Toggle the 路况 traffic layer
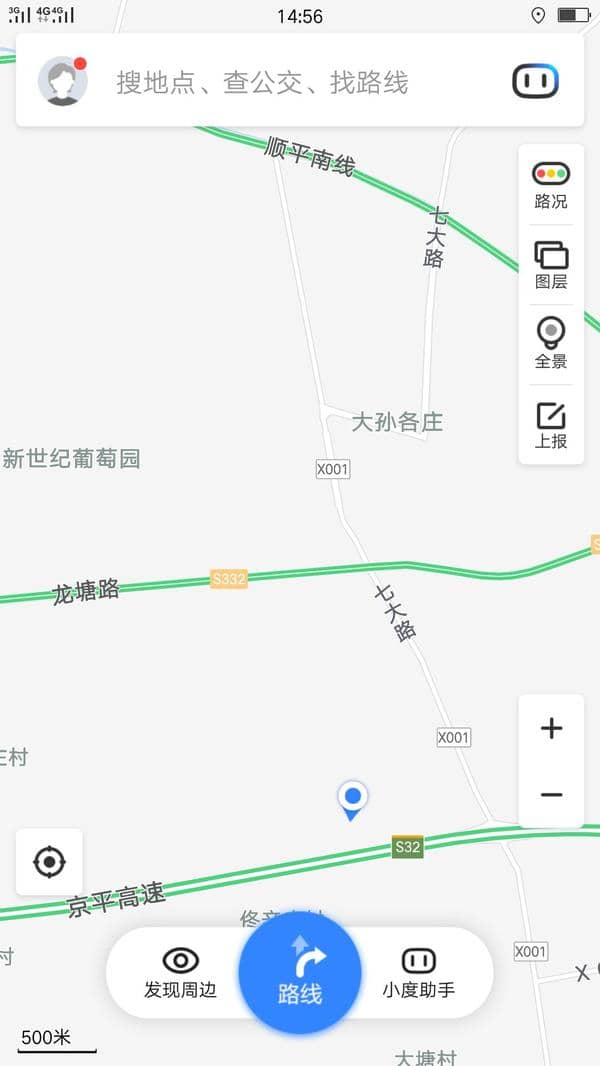 coord(551,184)
